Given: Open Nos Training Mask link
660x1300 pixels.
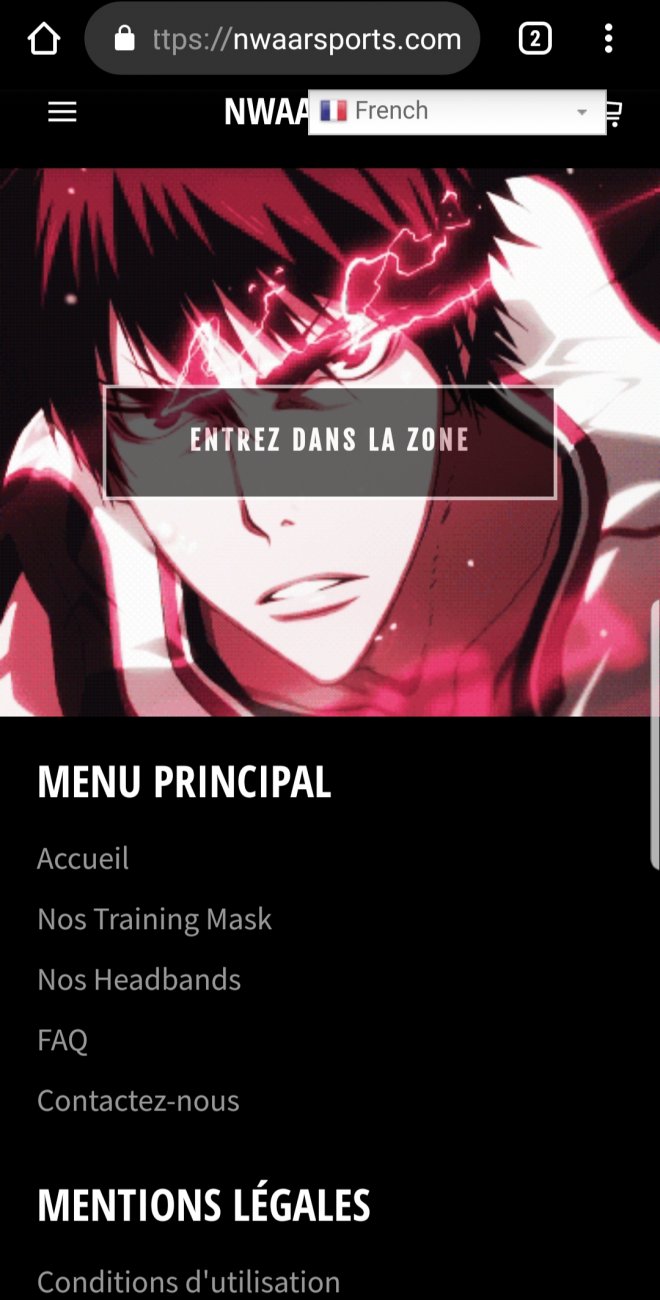Looking at the screenshot, I should (x=154, y=919).
